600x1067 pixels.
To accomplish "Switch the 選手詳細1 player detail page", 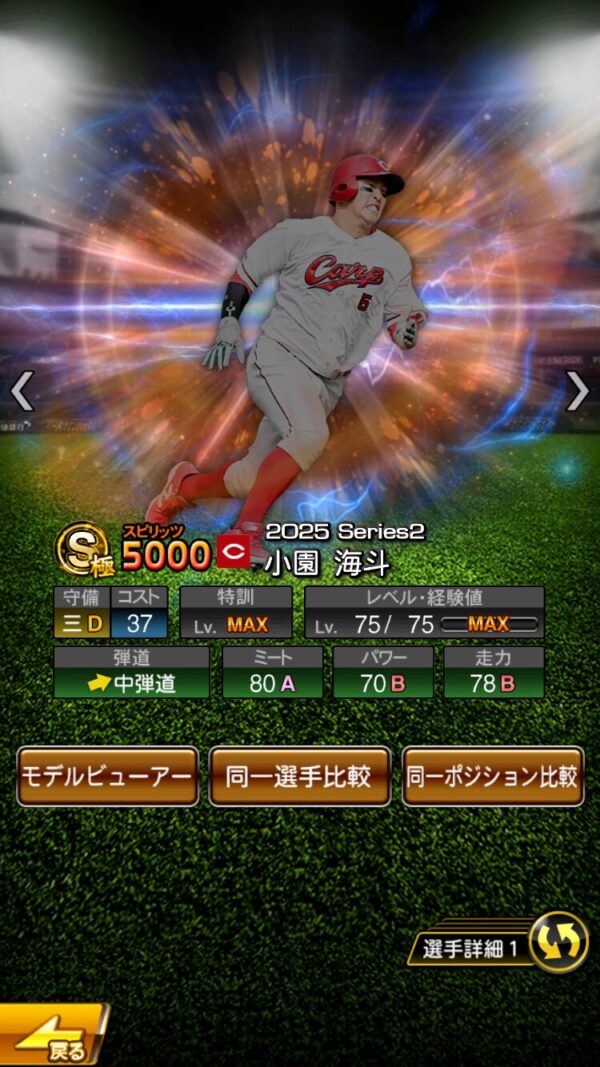I will pyautogui.click(x=558, y=944).
